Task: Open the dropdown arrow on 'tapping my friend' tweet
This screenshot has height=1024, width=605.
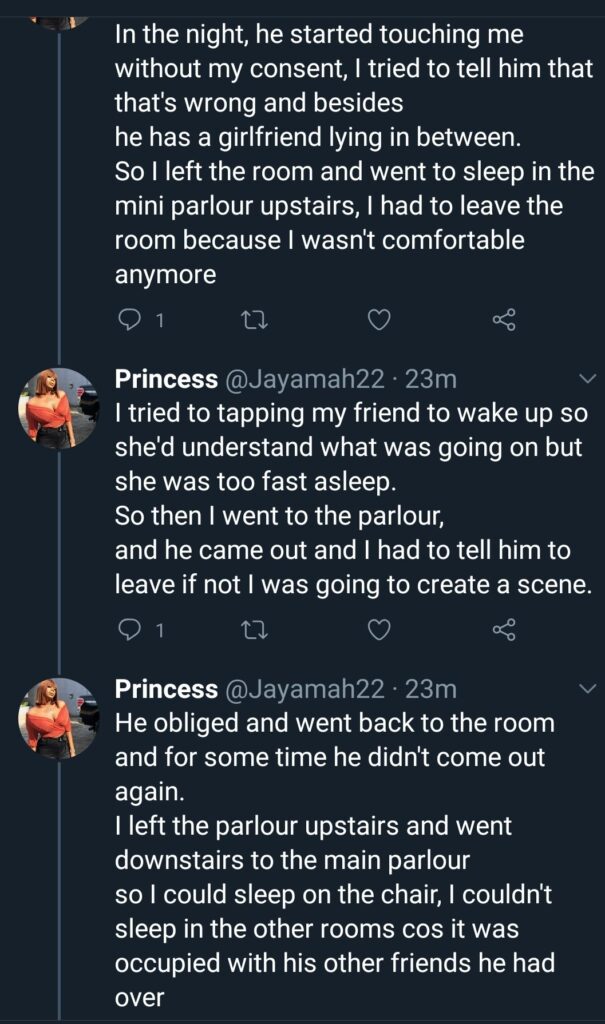Action: 588,379
